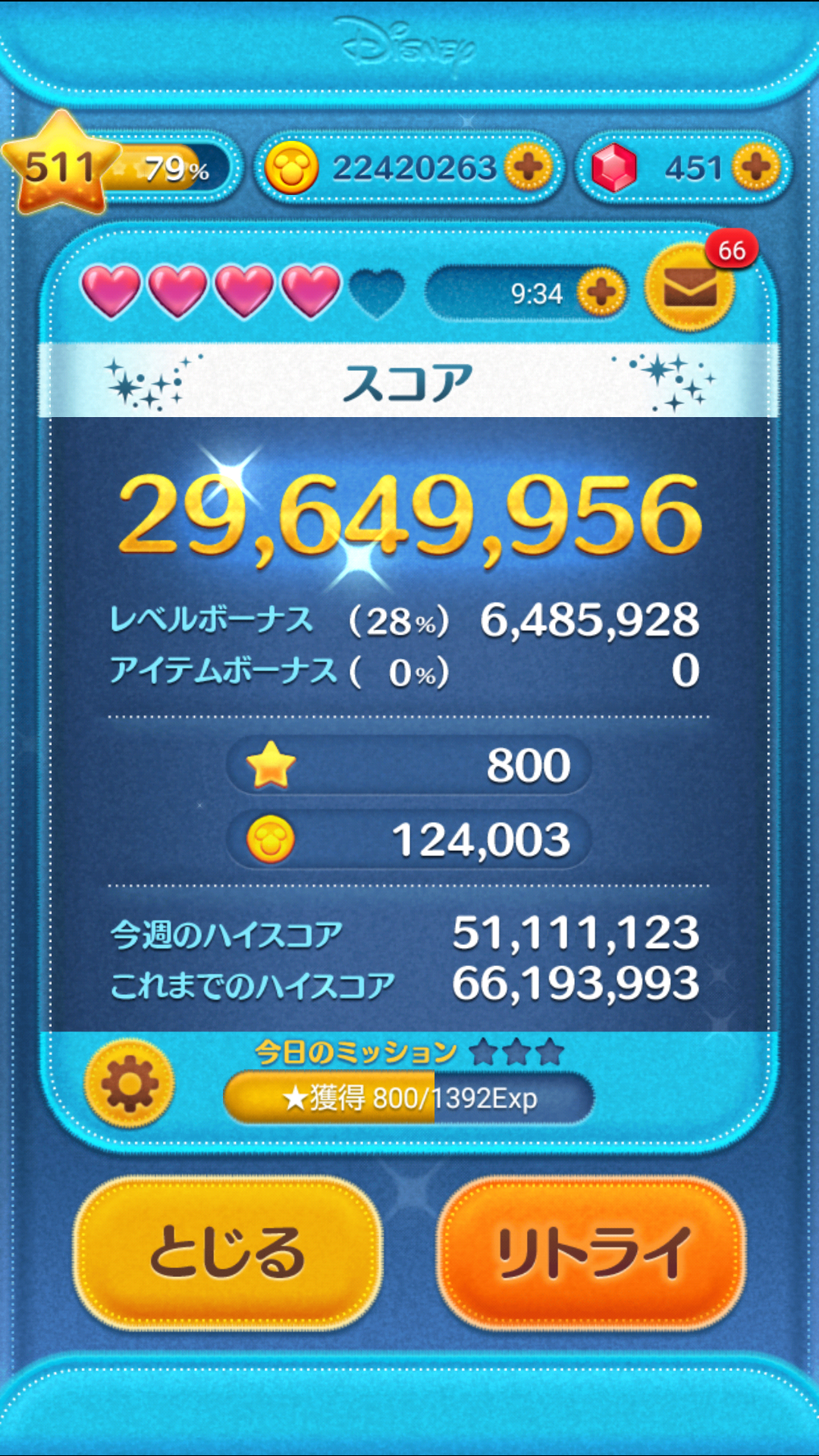Close the score screen with とじる

click(x=227, y=1253)
